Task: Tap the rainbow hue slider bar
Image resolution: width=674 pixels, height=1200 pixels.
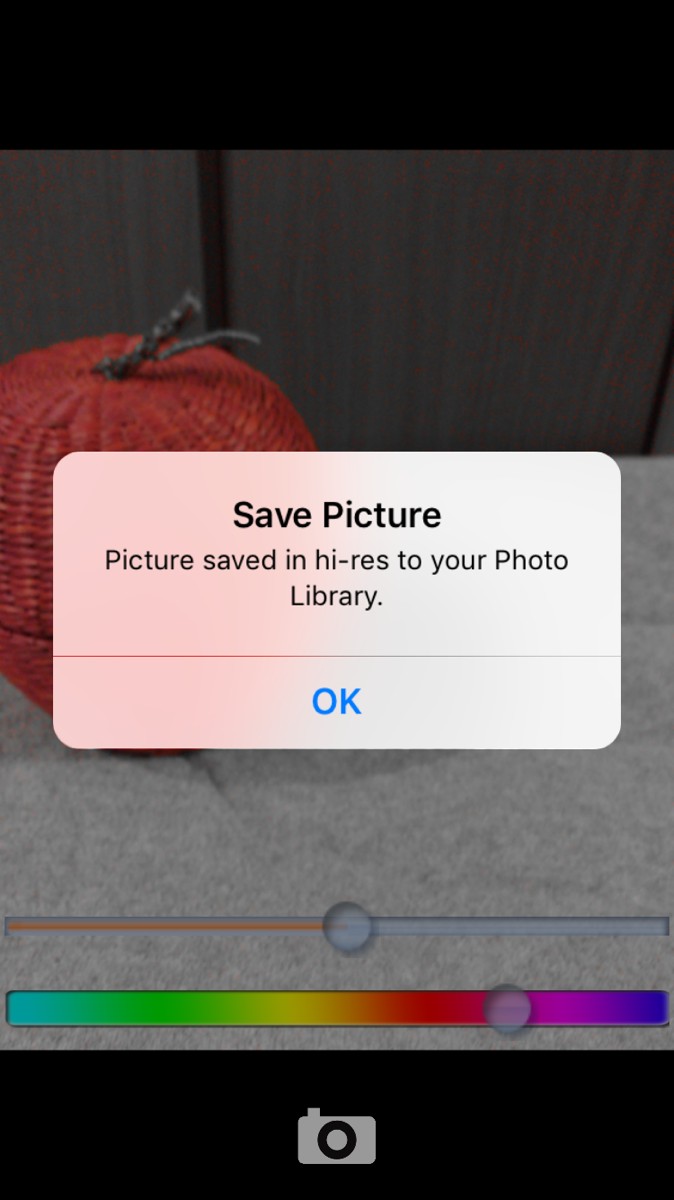Action: [337, 1008]
